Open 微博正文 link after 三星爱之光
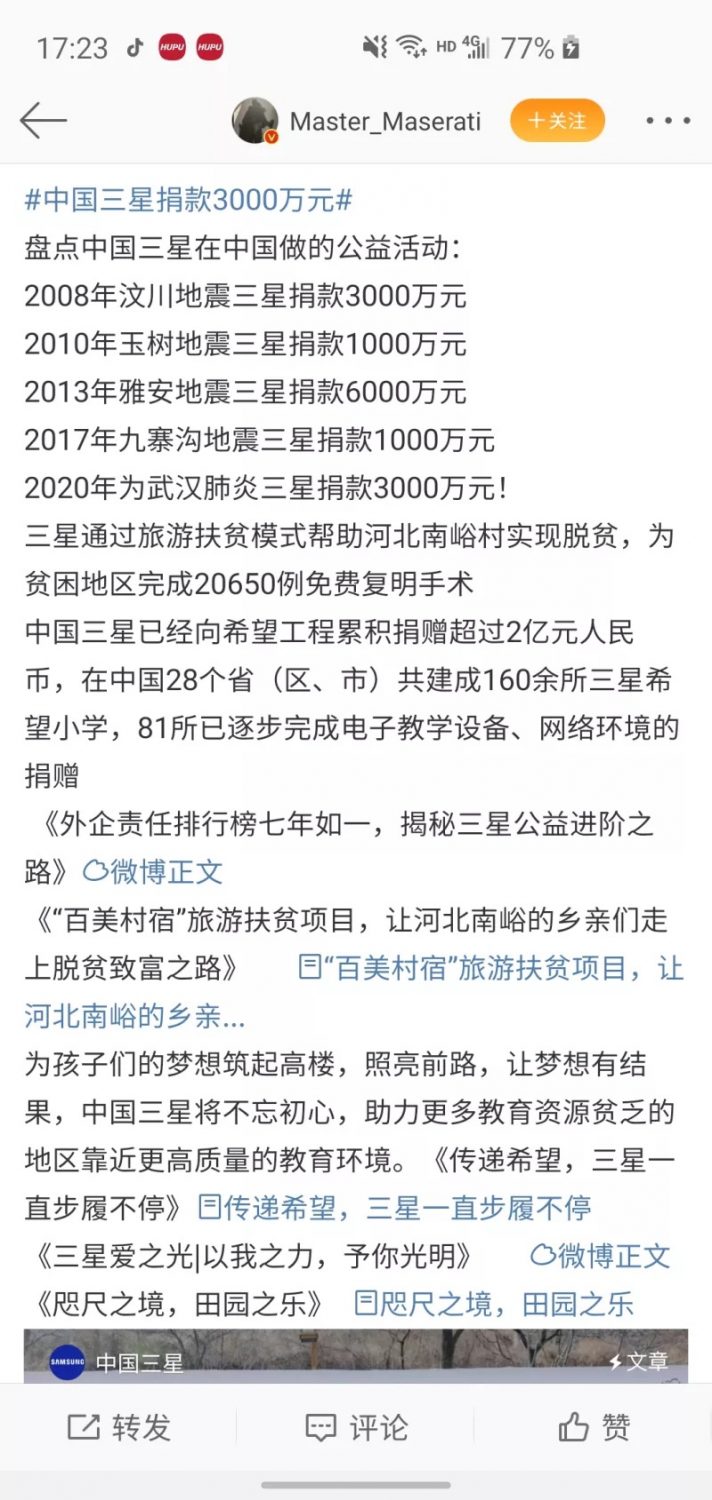Viewport: 712px width, 1500px height. pos(600,1255)
